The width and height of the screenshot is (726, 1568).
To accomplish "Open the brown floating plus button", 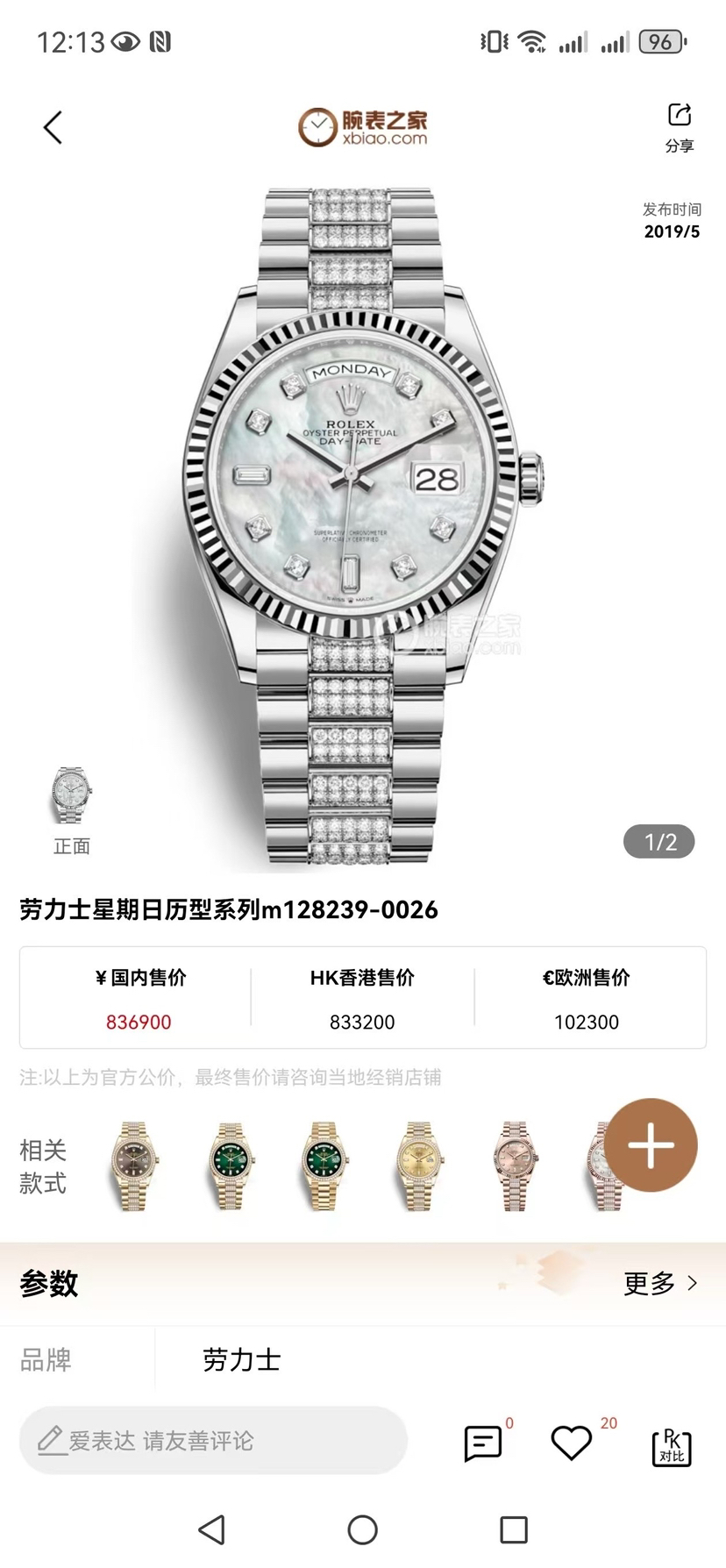I will point(650,1144).
